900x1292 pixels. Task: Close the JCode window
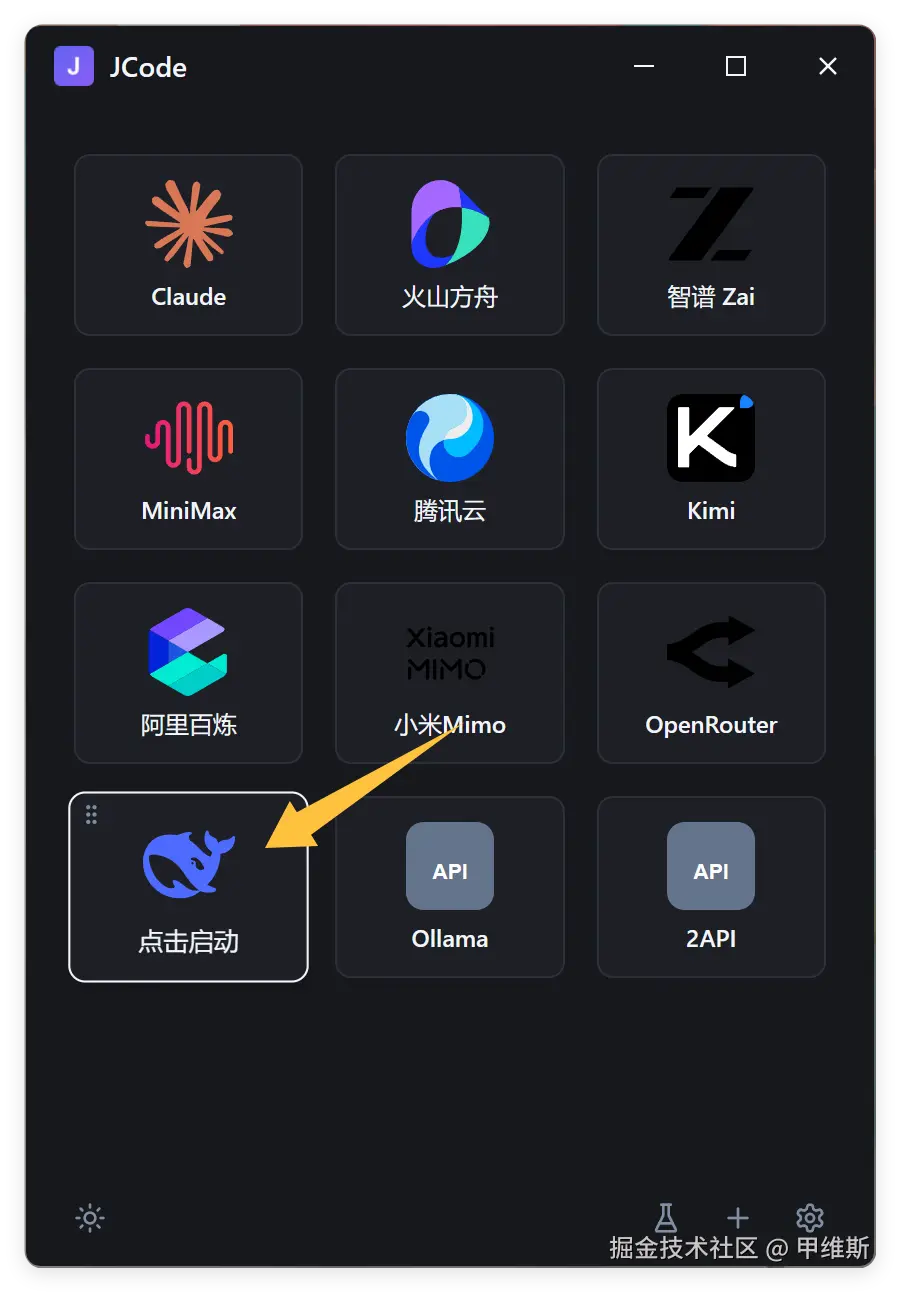[x=828, y=66]
